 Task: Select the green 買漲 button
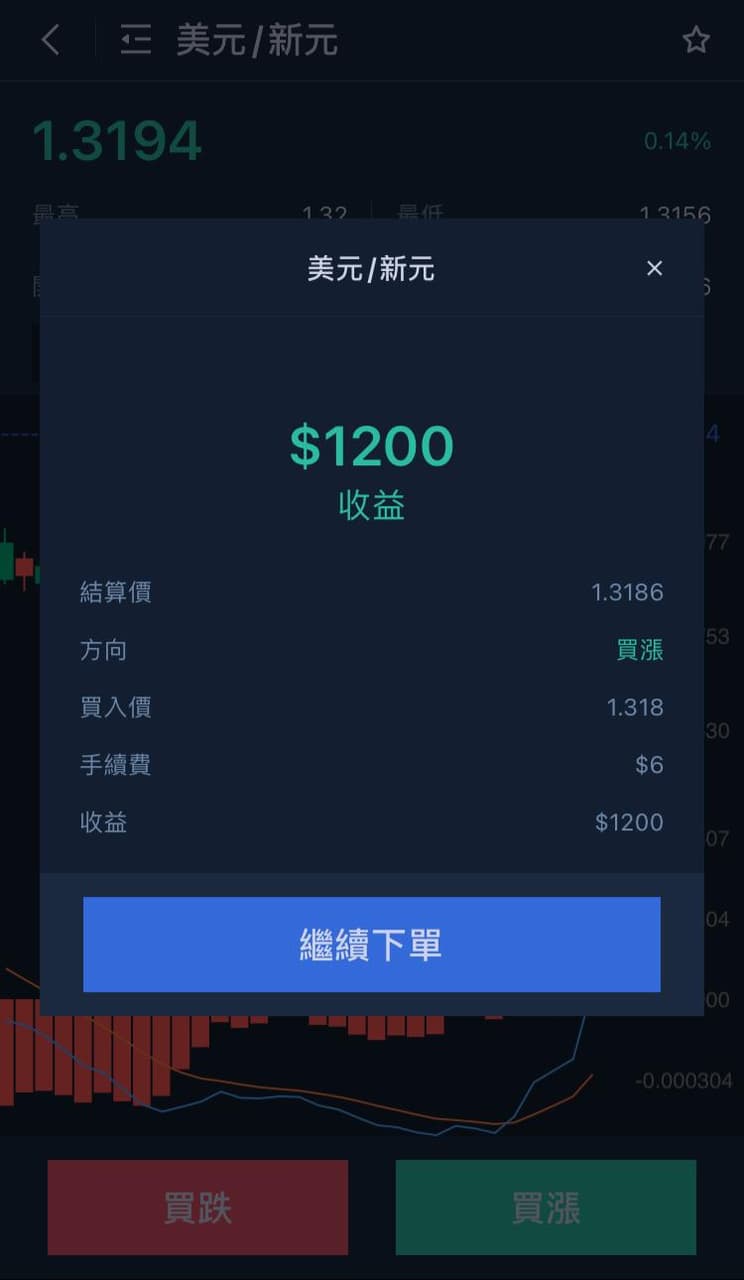coord(546,1207)
